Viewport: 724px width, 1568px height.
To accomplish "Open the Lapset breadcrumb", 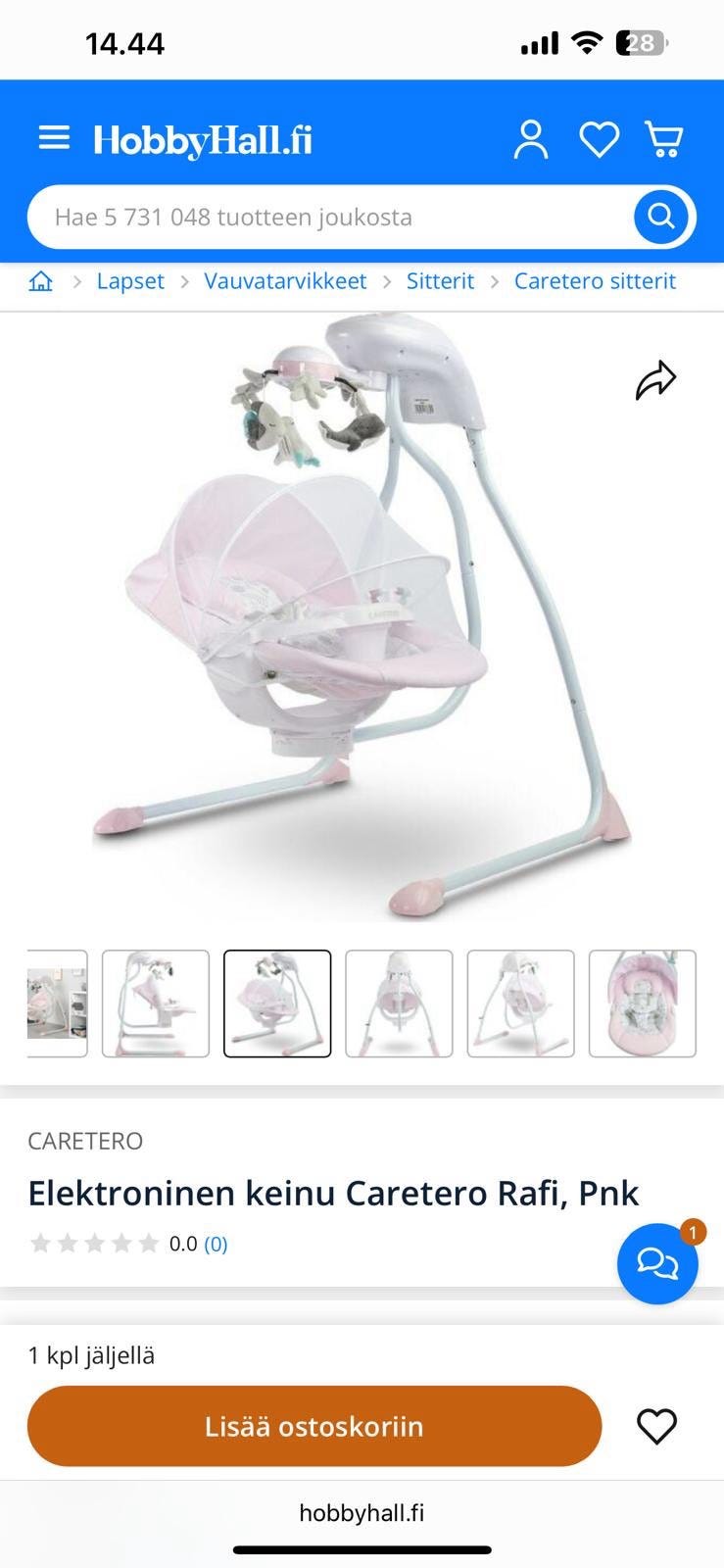I will [x=130, y=281].
